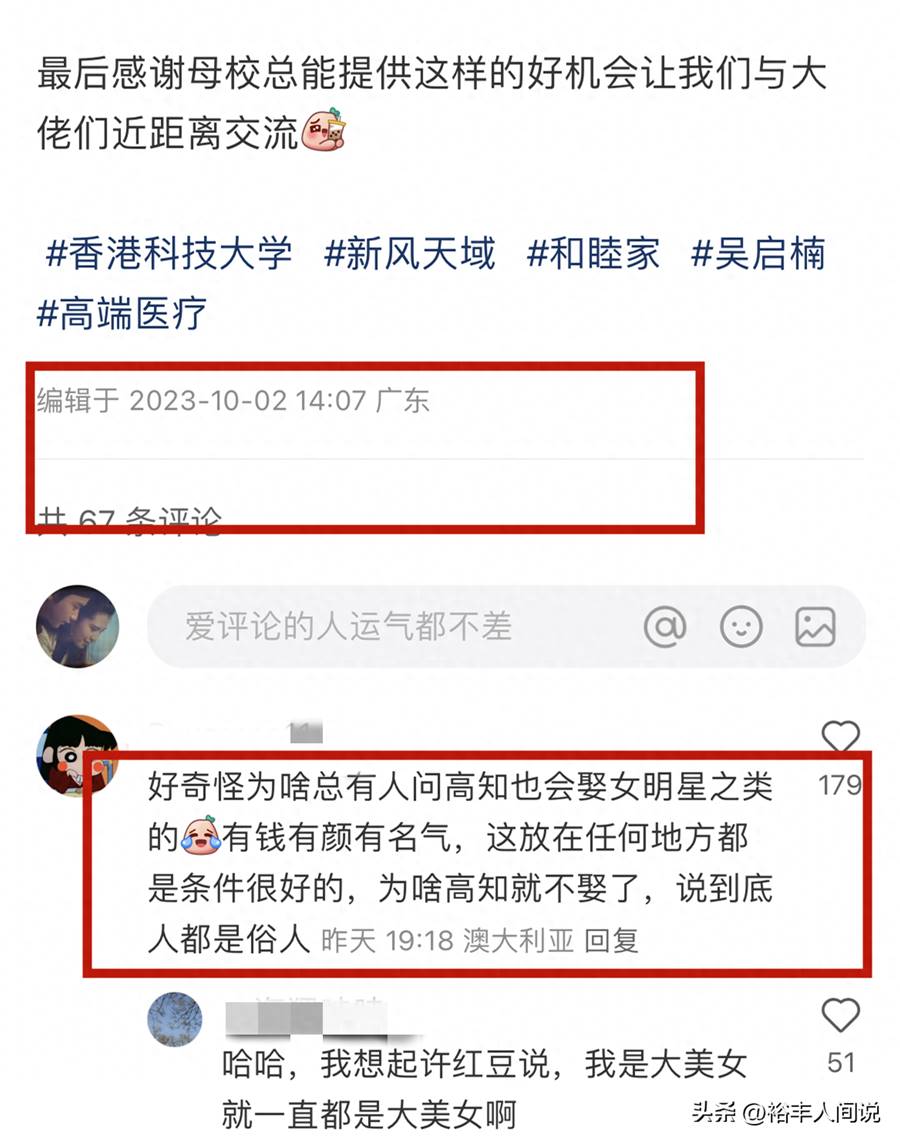Open the emoji picker in comment box
This screenshot has height=1143, width=900.
[741, 627]
